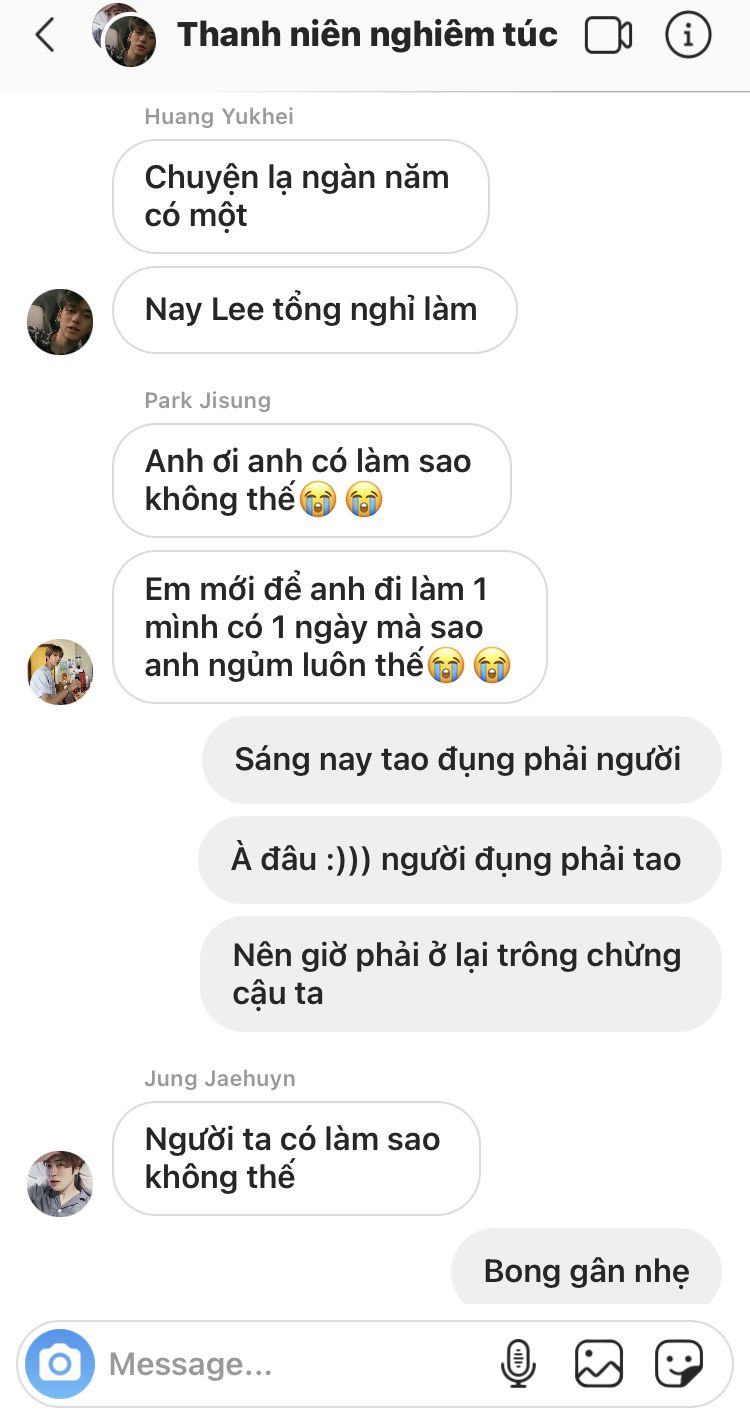
Task: Attach a photo from the gallery
Action: click(598, 1364)
